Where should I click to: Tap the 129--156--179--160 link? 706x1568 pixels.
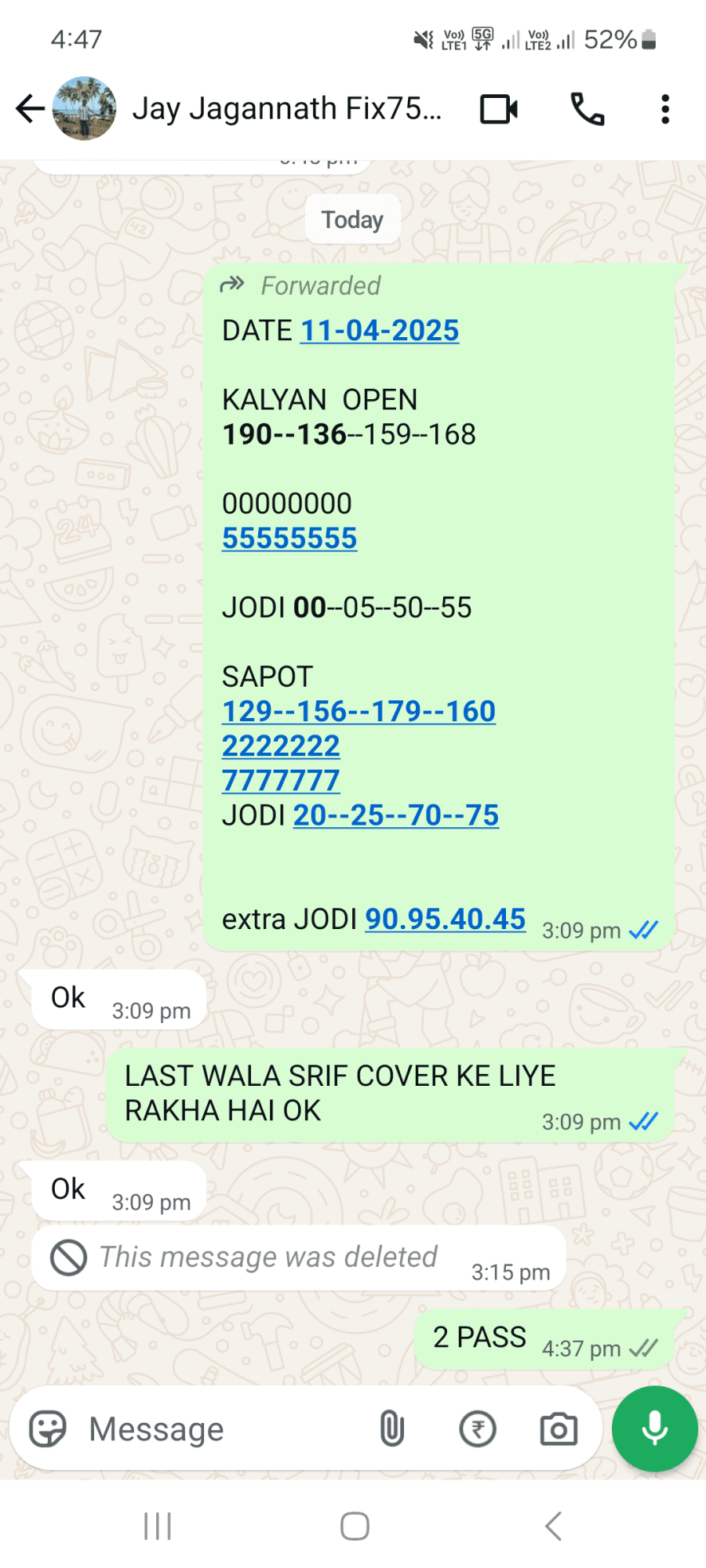coord(358,712)
